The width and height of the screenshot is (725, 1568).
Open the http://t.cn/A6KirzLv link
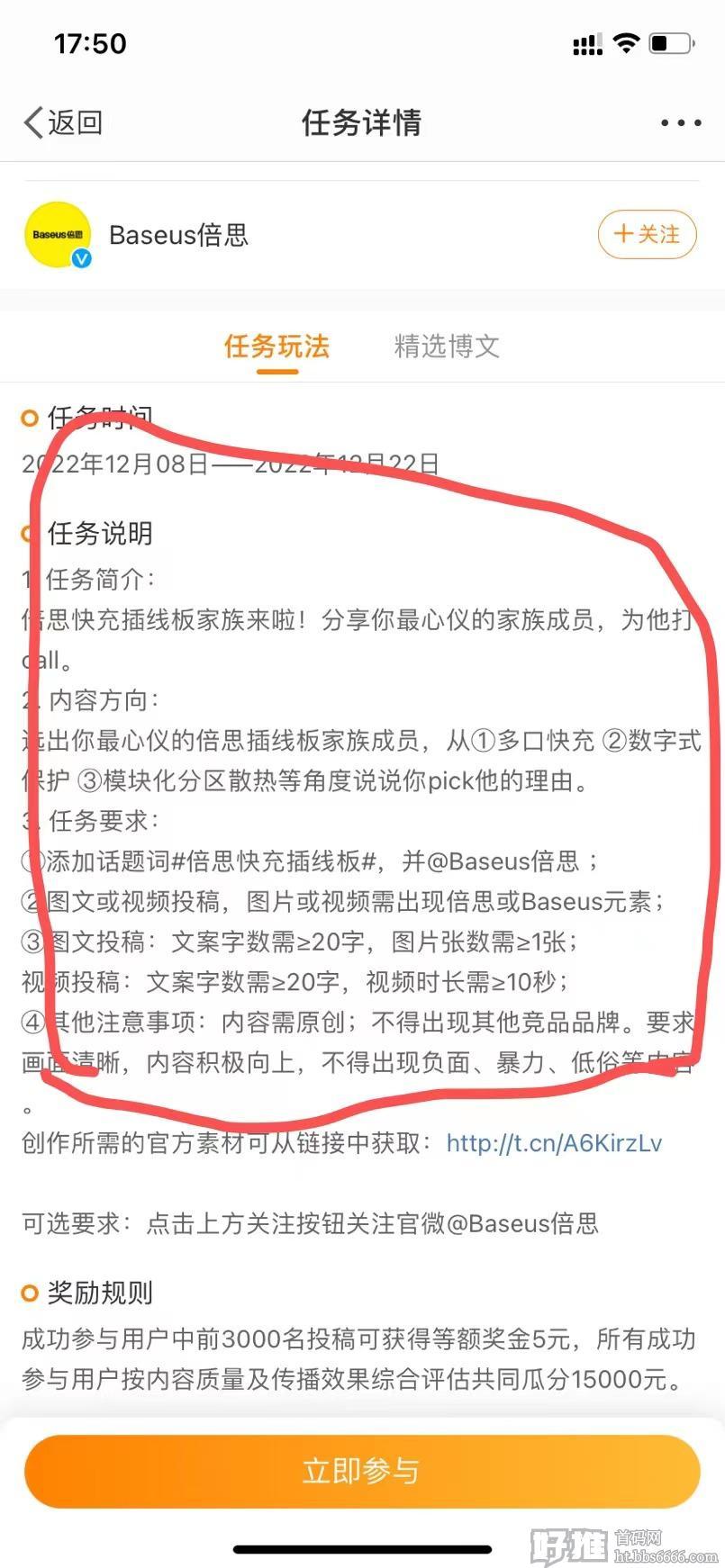point(554,1143)
